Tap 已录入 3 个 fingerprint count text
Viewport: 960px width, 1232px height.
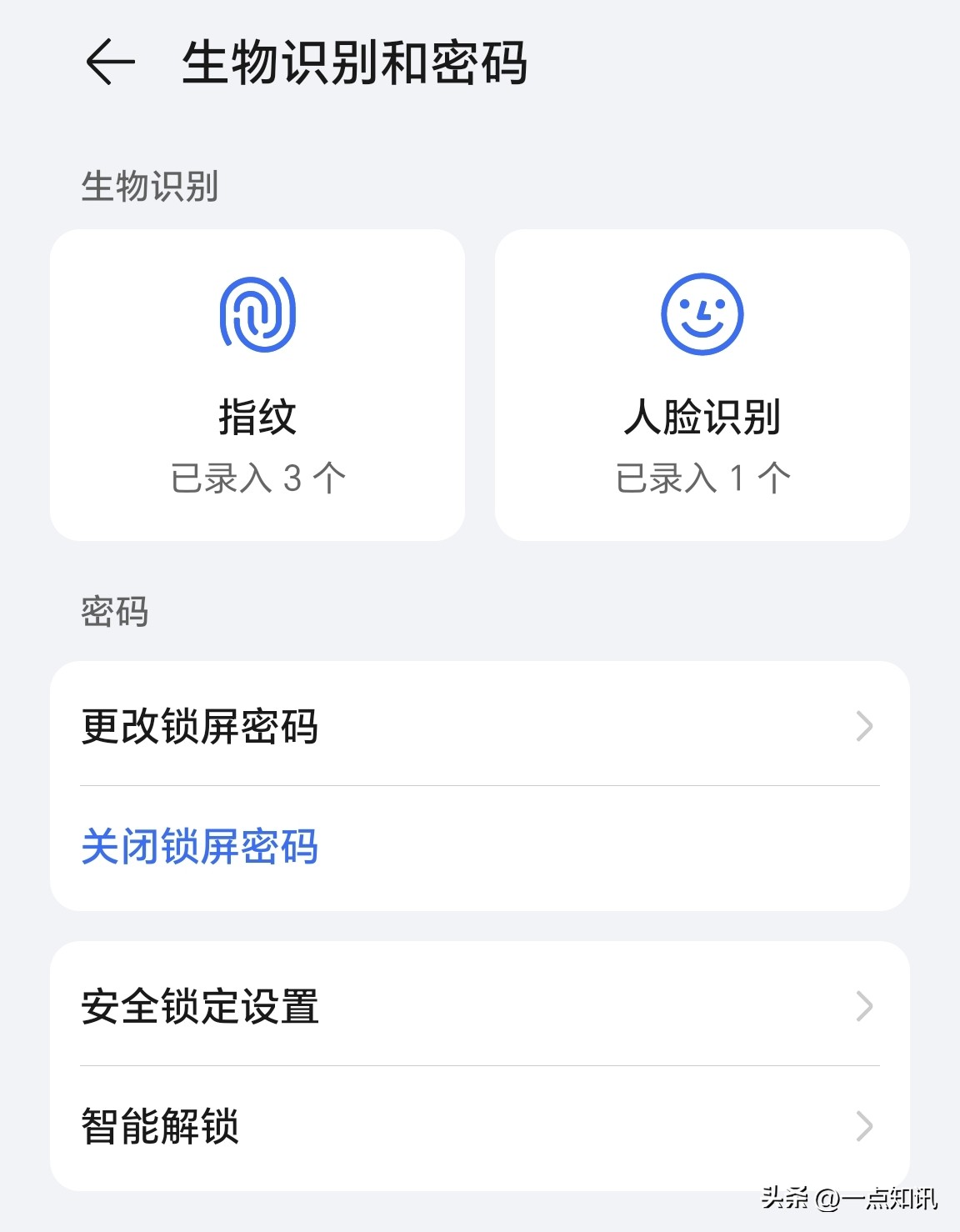pos(256,475)
